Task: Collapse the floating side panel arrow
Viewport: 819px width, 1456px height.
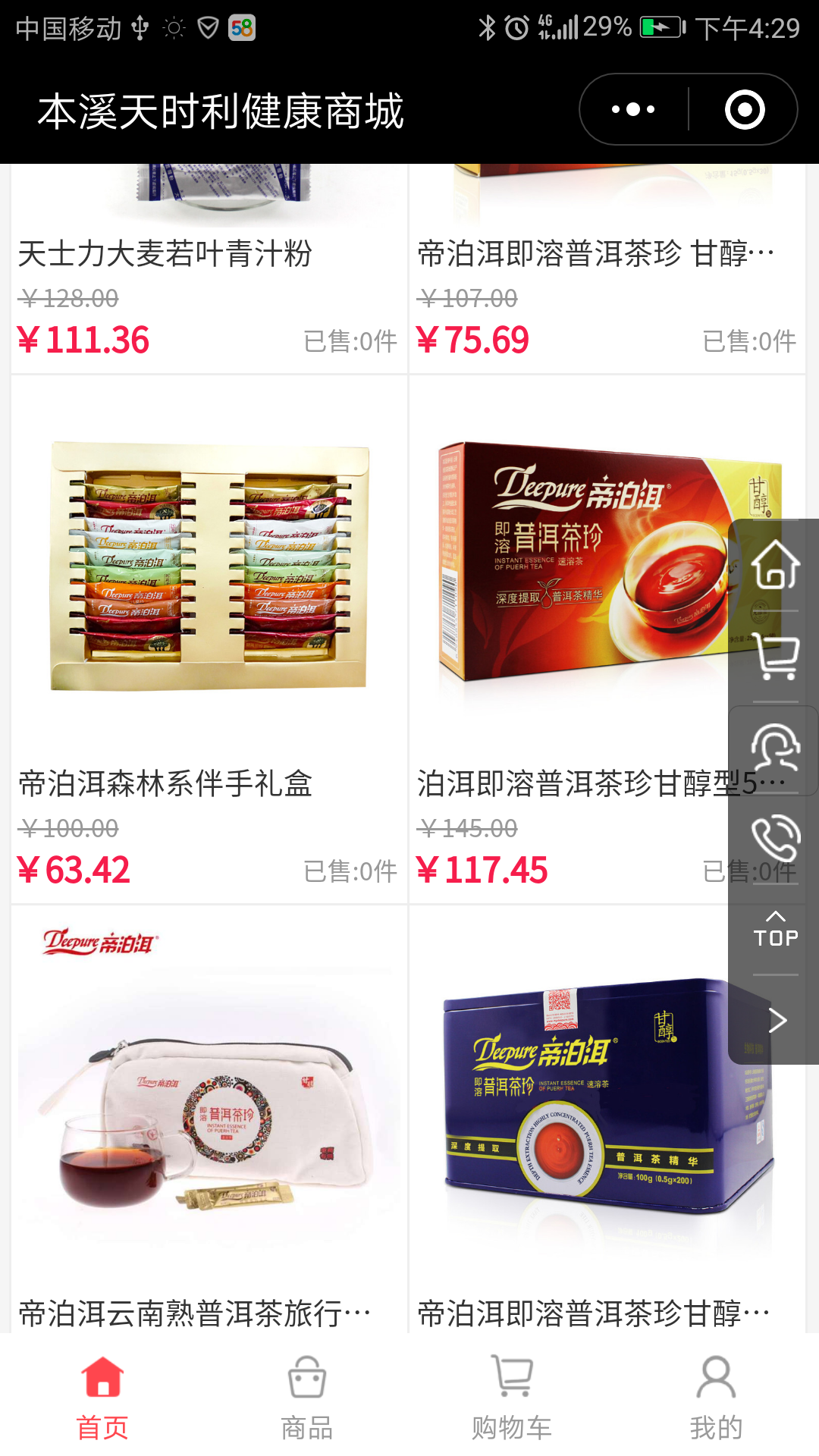Action: (777, 1020)
